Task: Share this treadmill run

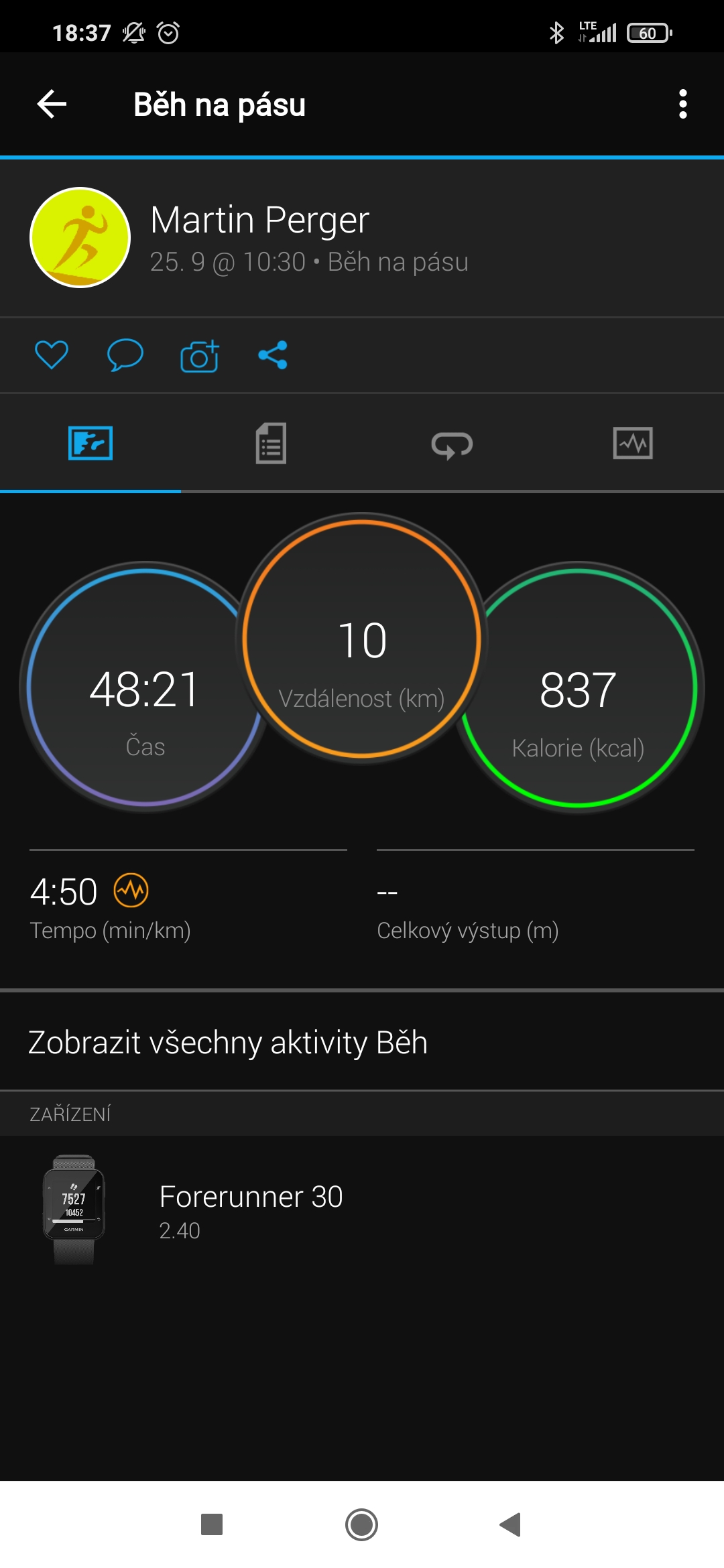Action: (273, 355)
